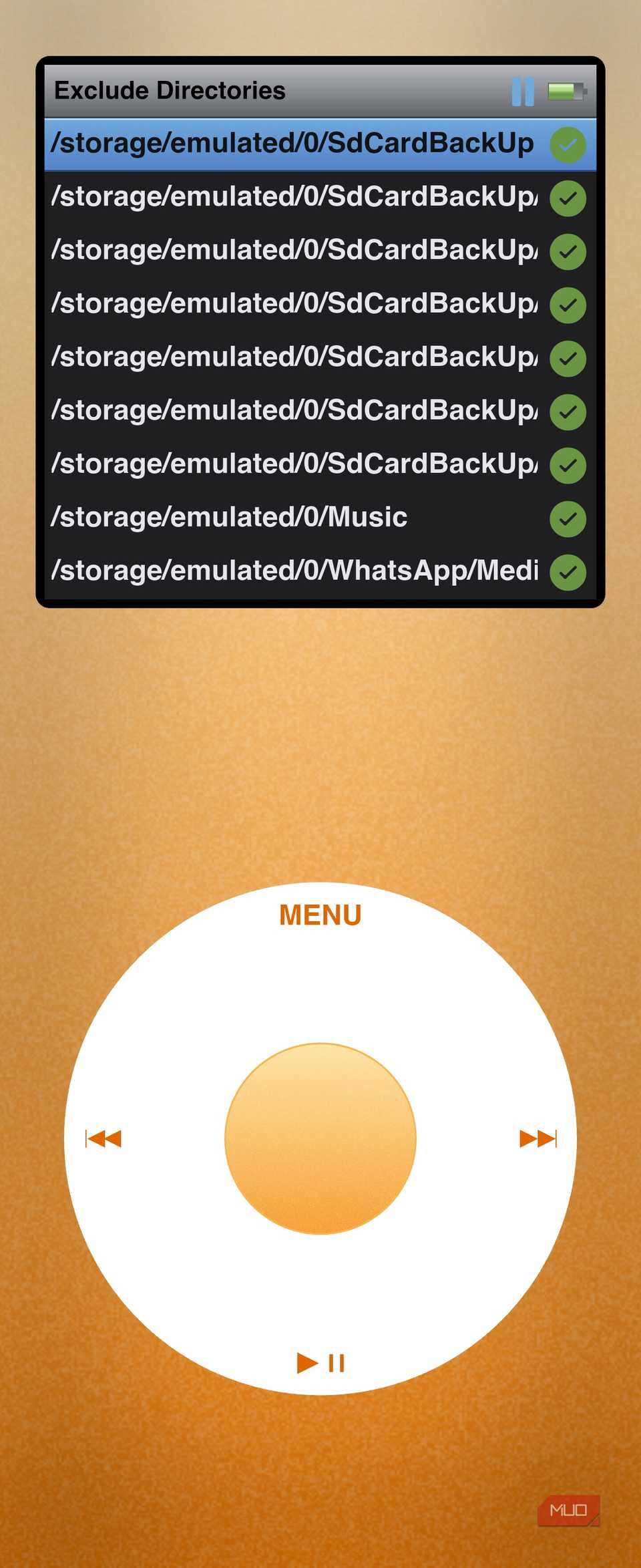641x1568 pixels.
Task: Click the pause icon in the title bar
Action: [x=522, y=92]
